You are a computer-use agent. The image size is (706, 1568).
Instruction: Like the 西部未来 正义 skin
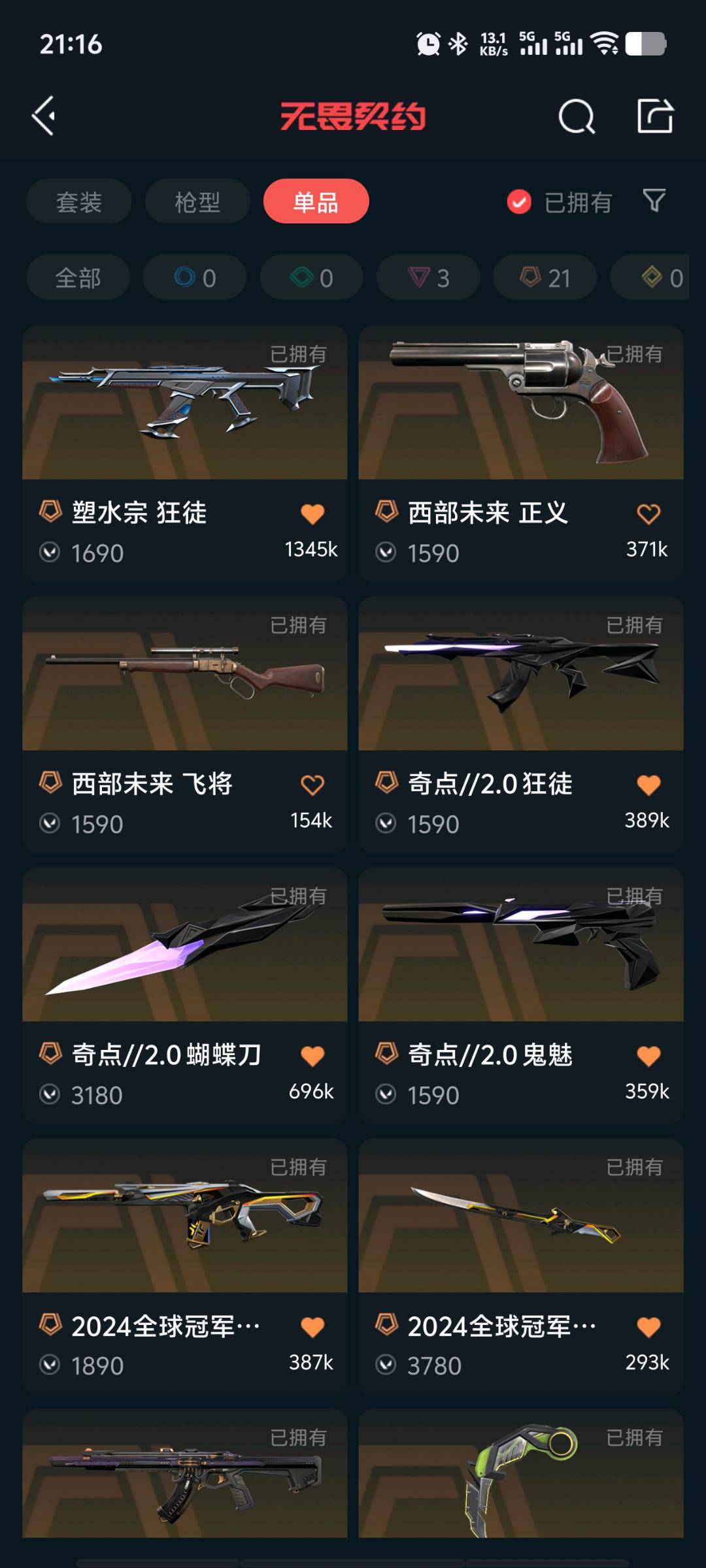click(x=648, y=514)
